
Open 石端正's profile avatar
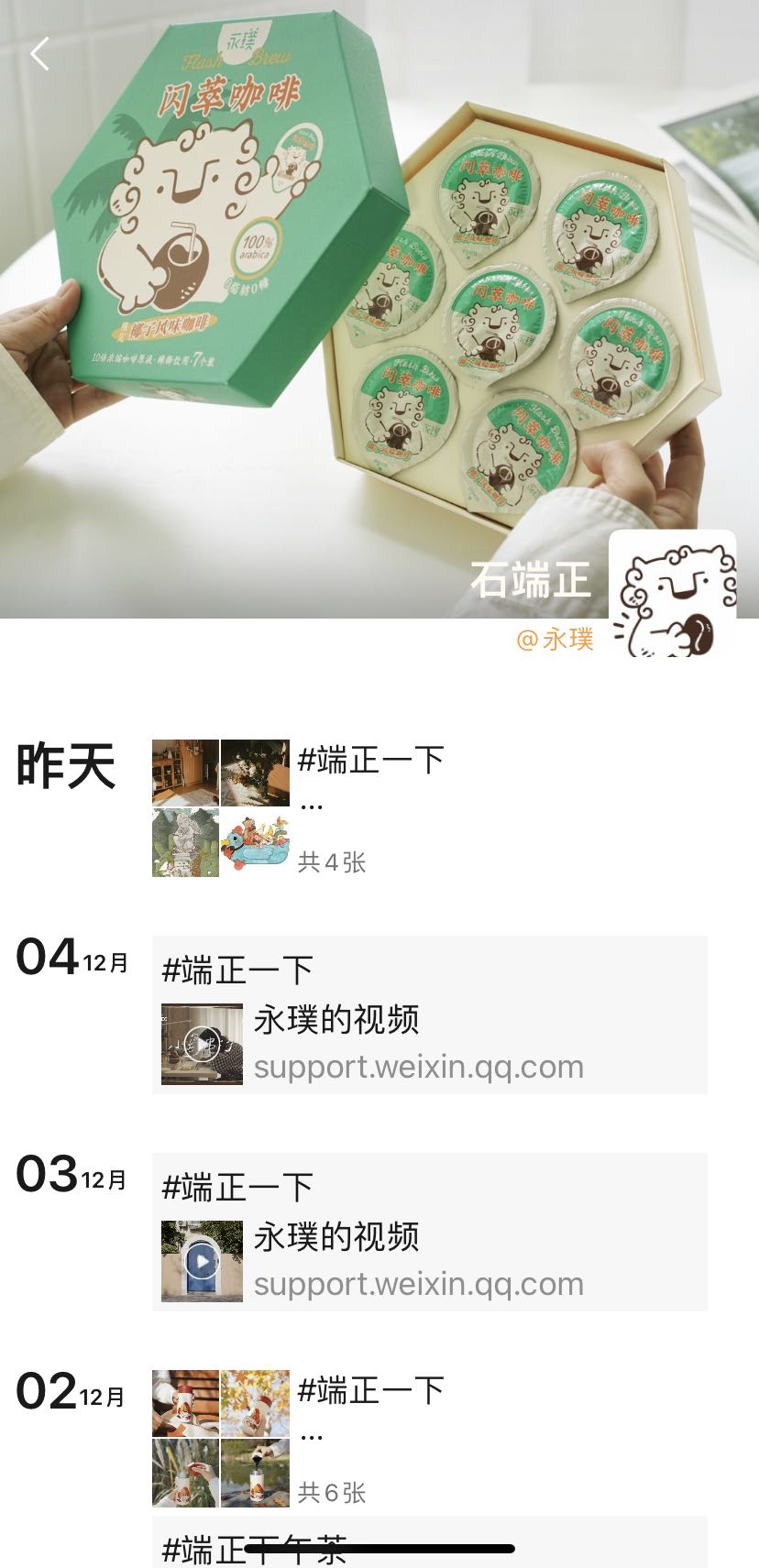(x=673, y=593)
